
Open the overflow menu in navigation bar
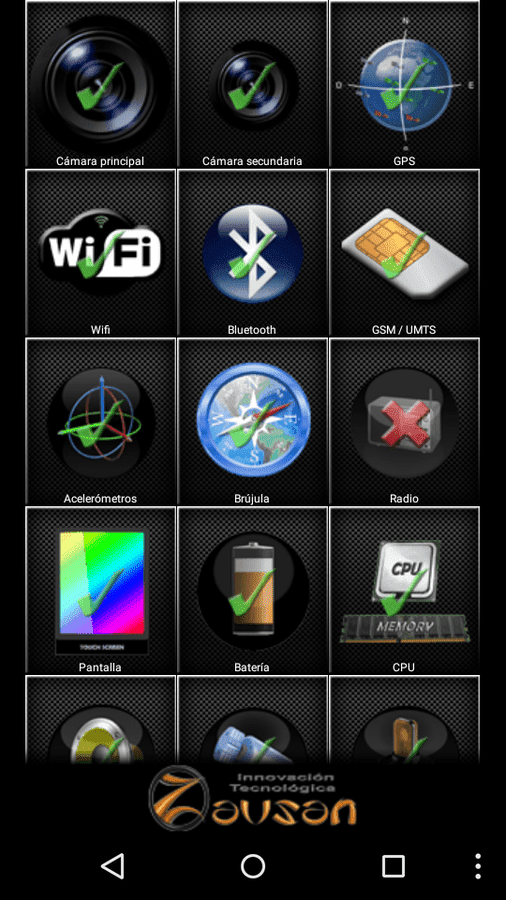point(478,866)
